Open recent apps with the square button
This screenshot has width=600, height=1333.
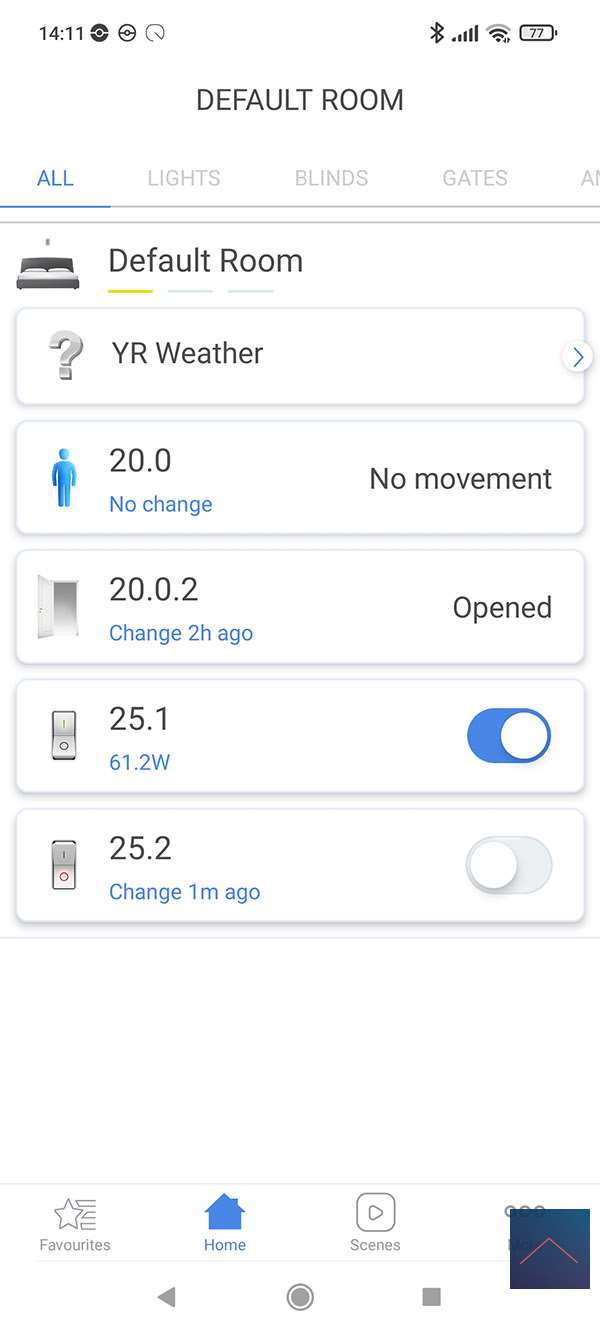click(x=432, y=1297)
